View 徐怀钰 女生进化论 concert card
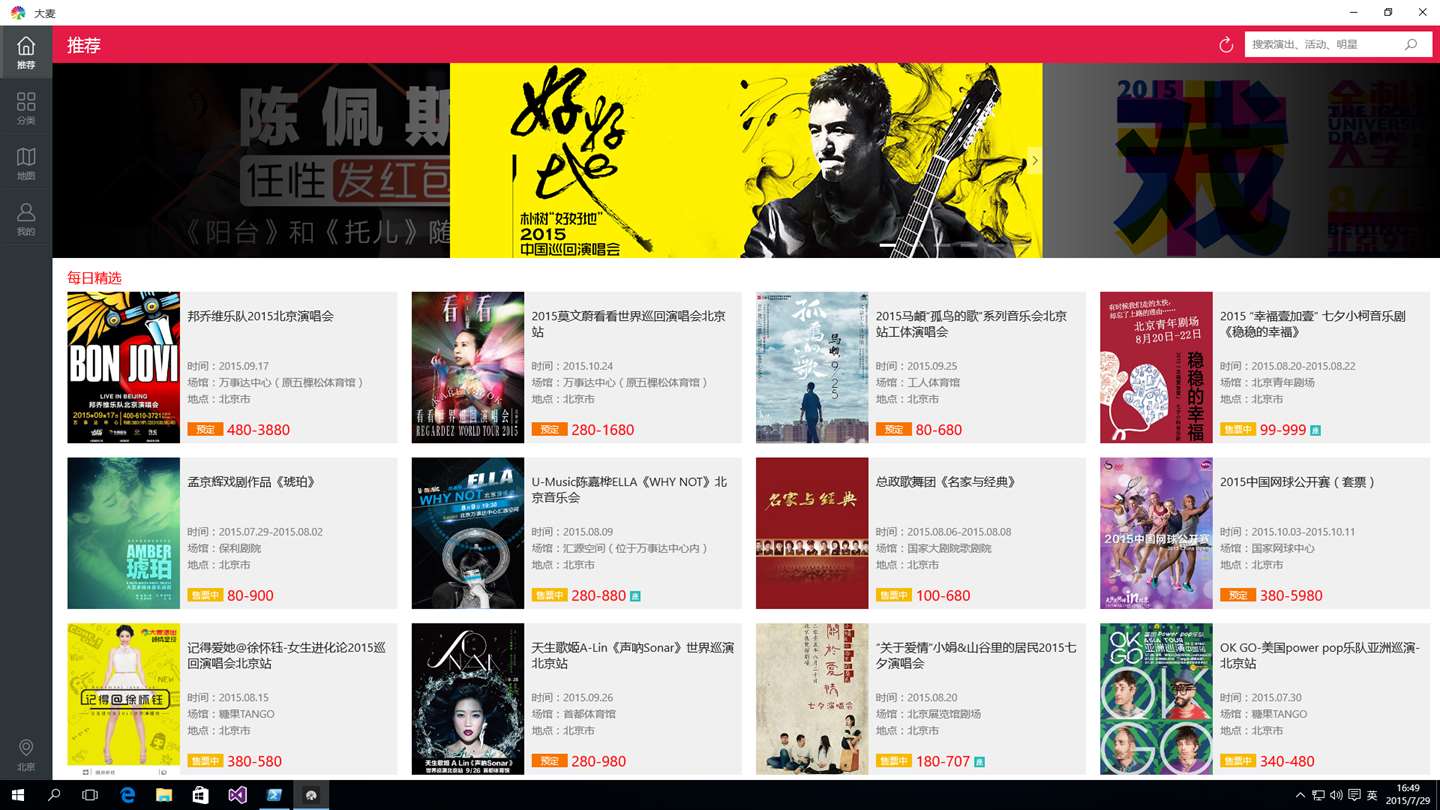This screenshot has width=1440, height=810. (x=232, y=699)
